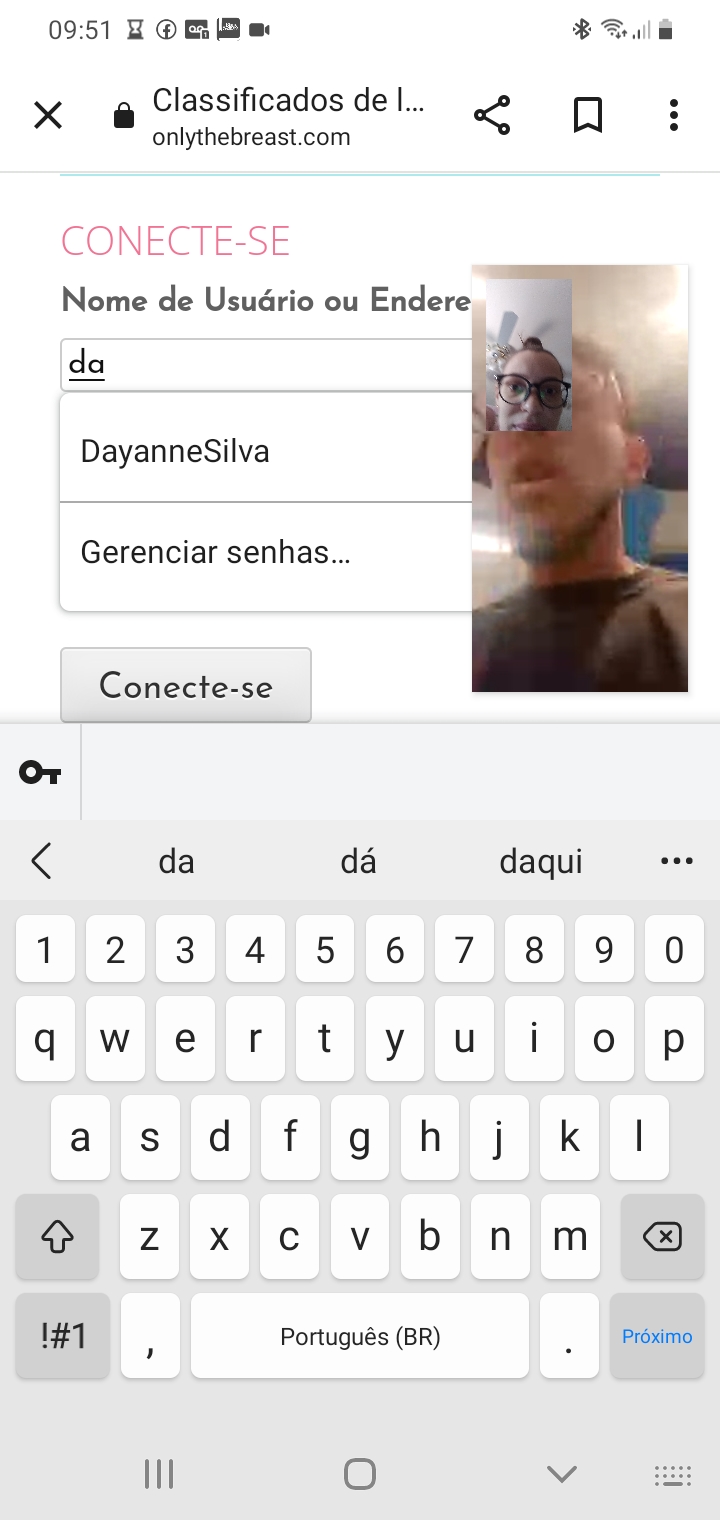
Task: Close the browser custom tab
Action: [48, 116]
